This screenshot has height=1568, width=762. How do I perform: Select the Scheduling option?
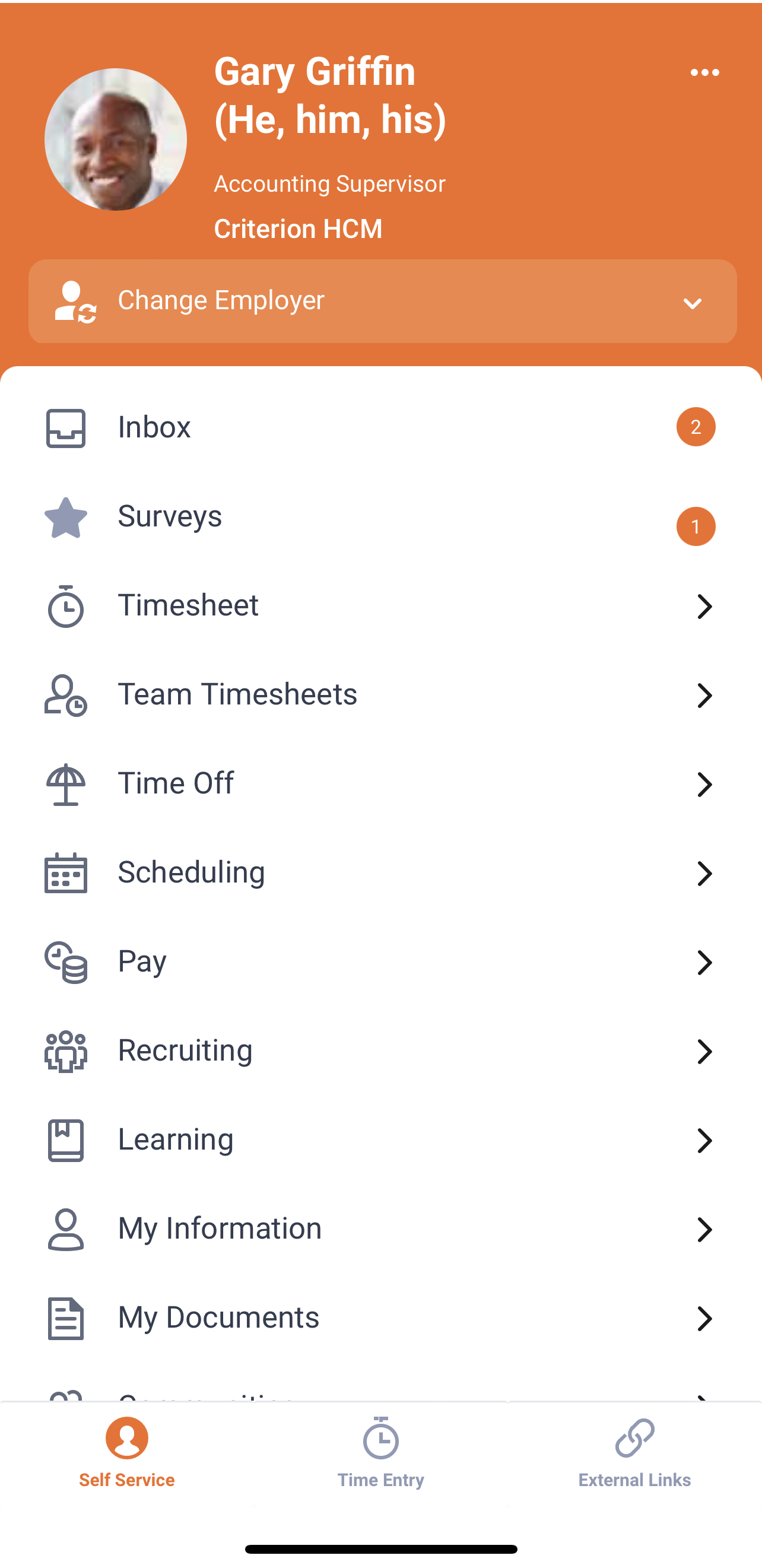(381, 873)
